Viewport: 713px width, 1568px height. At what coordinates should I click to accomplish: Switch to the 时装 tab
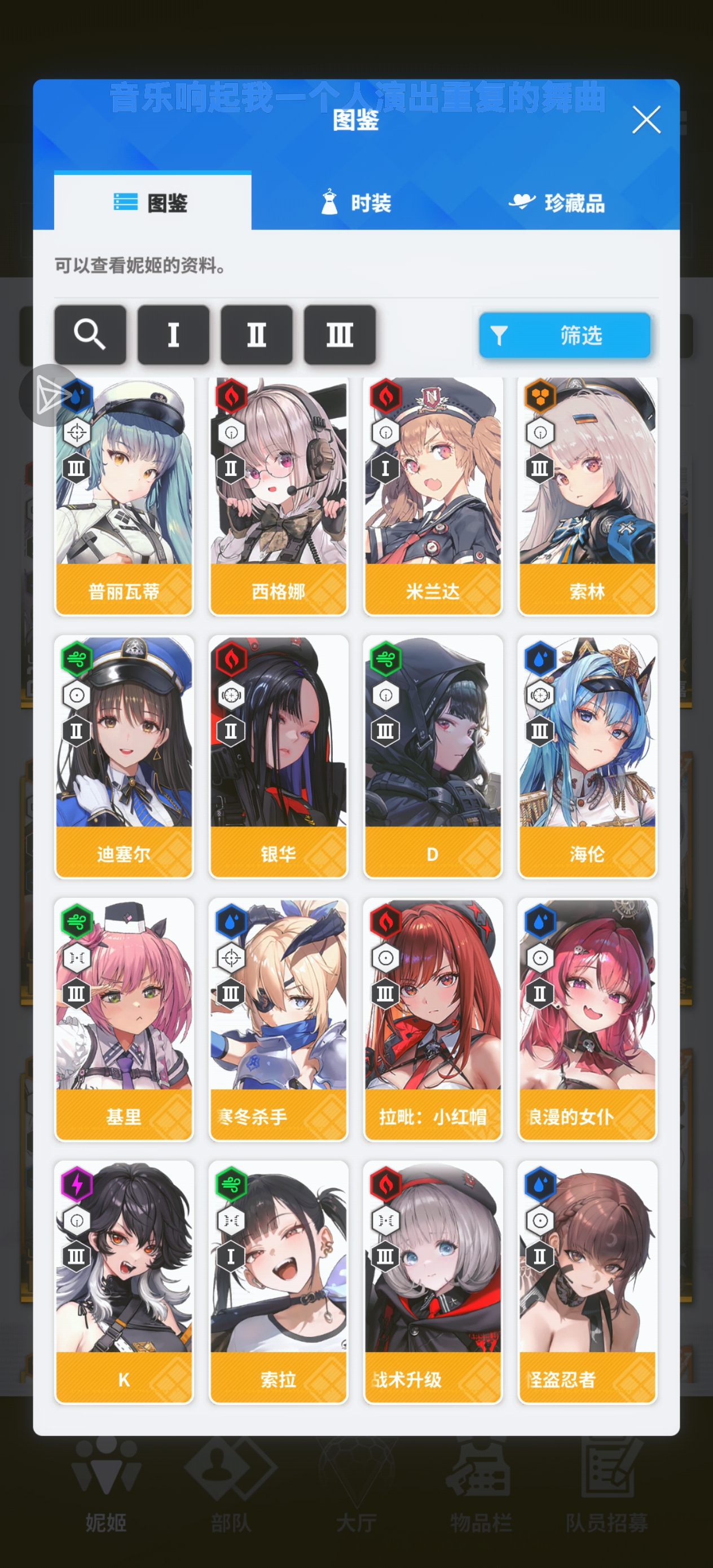point(356,202)
